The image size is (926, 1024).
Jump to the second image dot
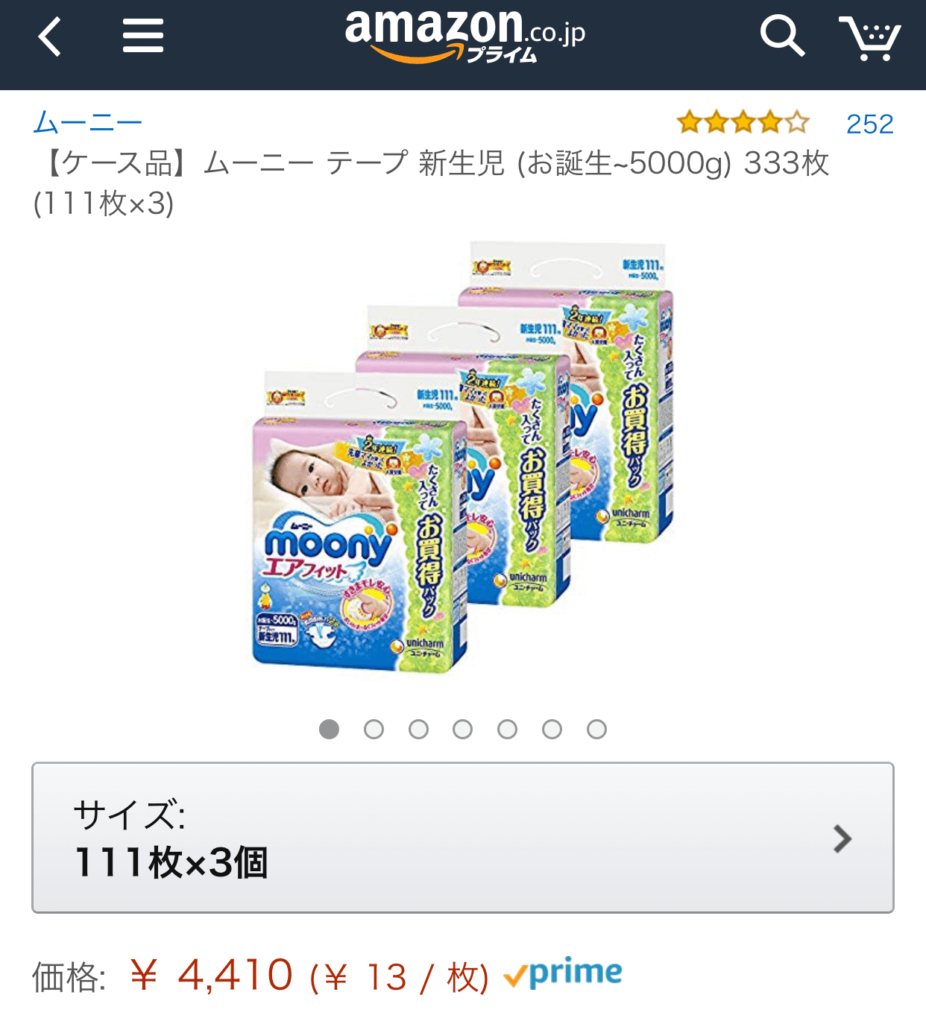pyautogui.click(x=374, y=729)
